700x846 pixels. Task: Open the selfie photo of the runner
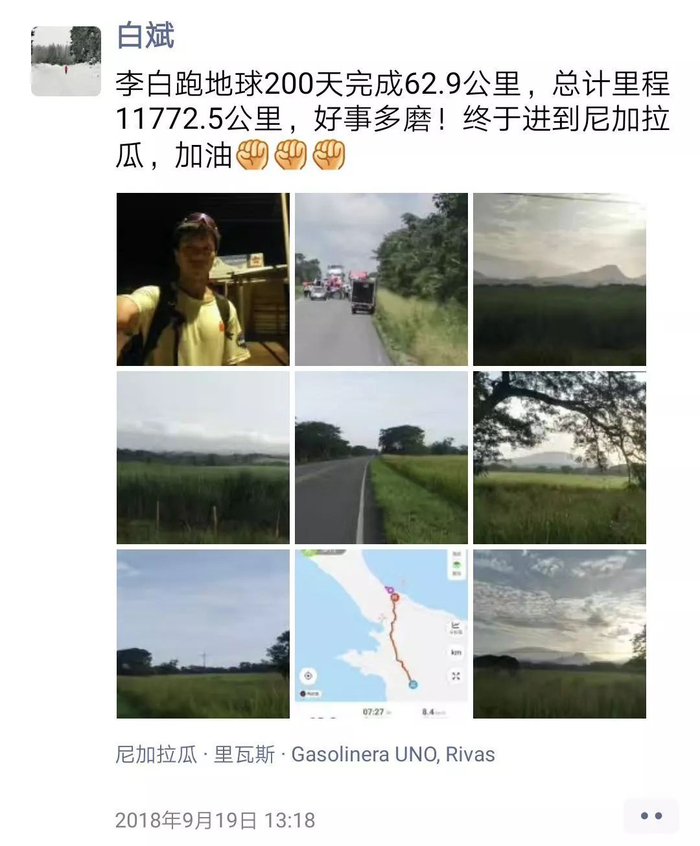point(203,279)
